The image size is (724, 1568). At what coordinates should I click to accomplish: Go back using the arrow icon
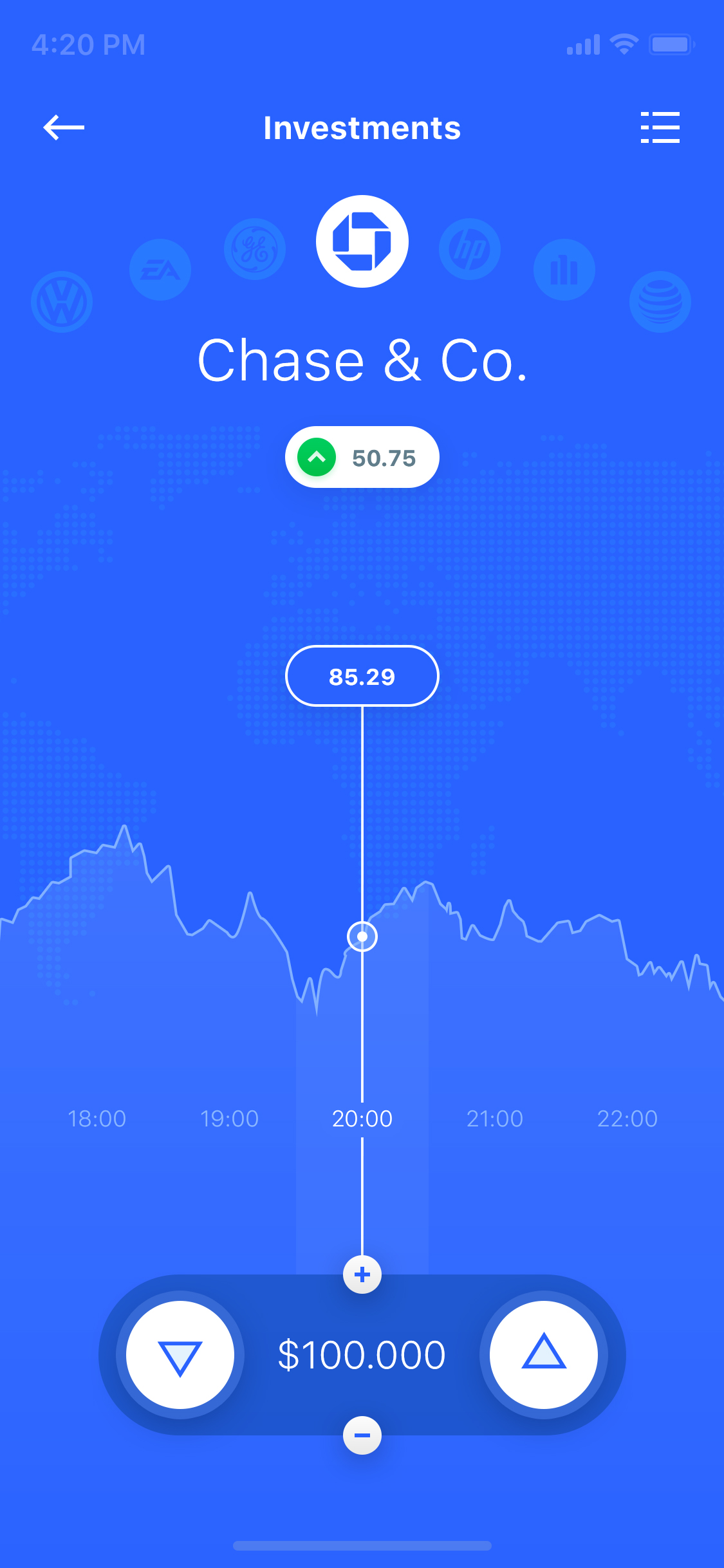pyautogui.click(x=64, y=127)
